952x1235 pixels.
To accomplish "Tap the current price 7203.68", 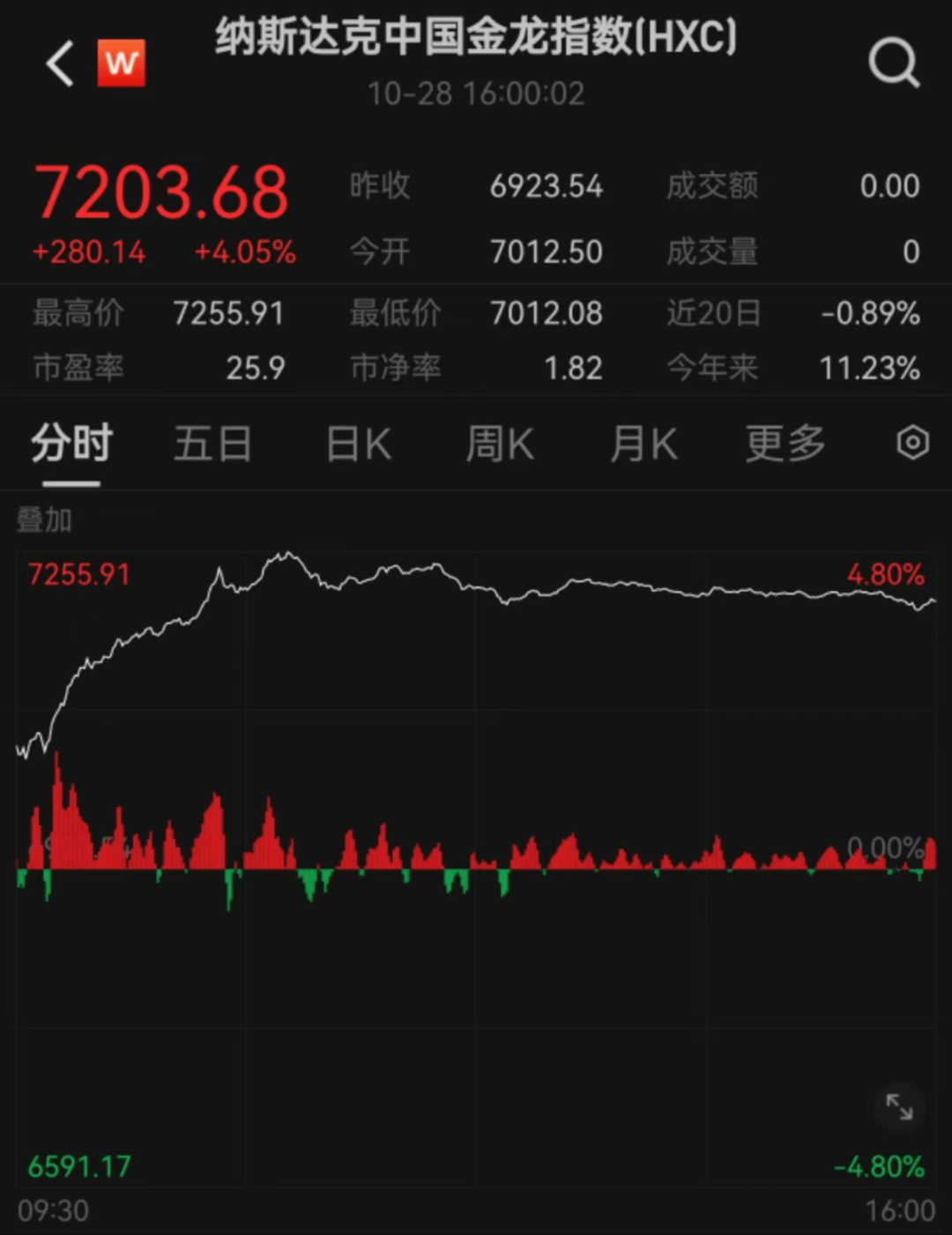I will point(160,188).
